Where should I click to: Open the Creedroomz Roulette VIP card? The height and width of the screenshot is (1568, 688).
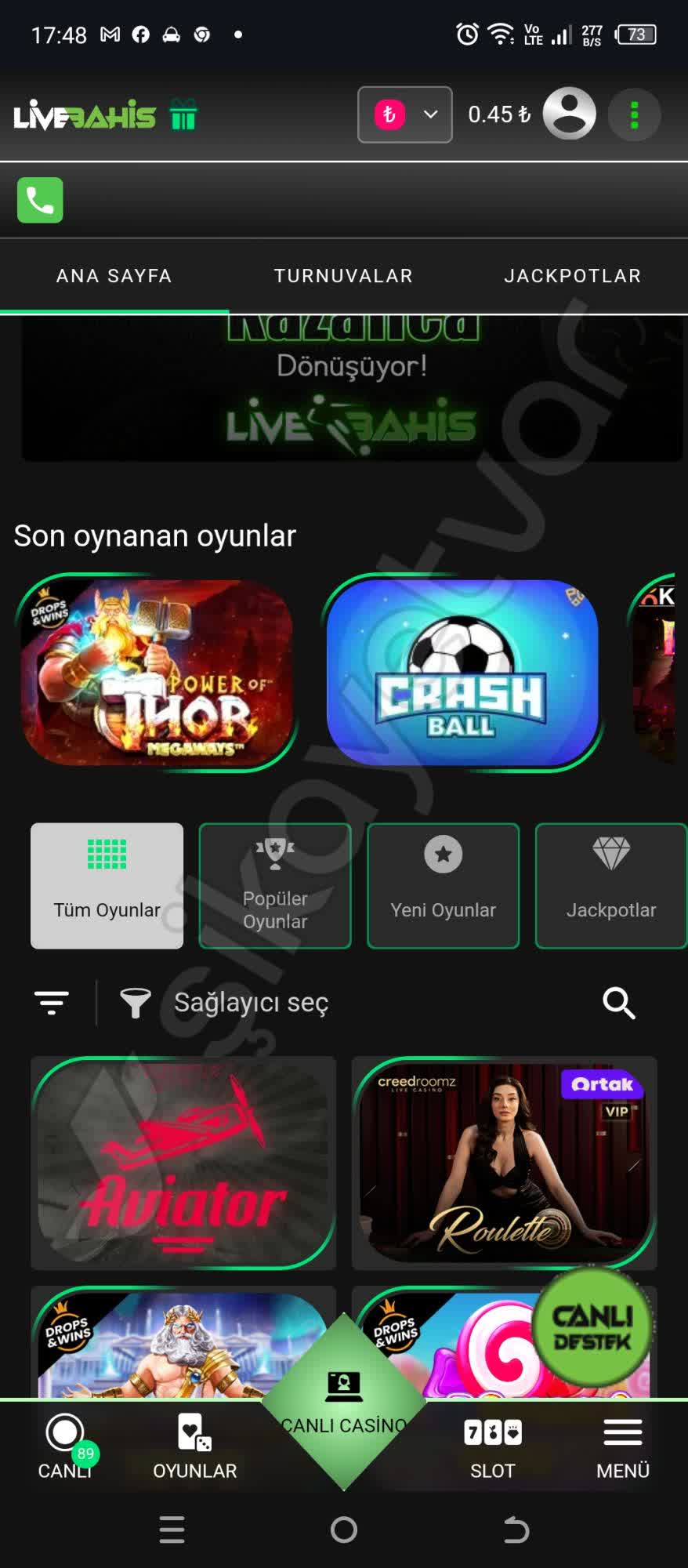pyautogui.click(x=505, y=1162)
